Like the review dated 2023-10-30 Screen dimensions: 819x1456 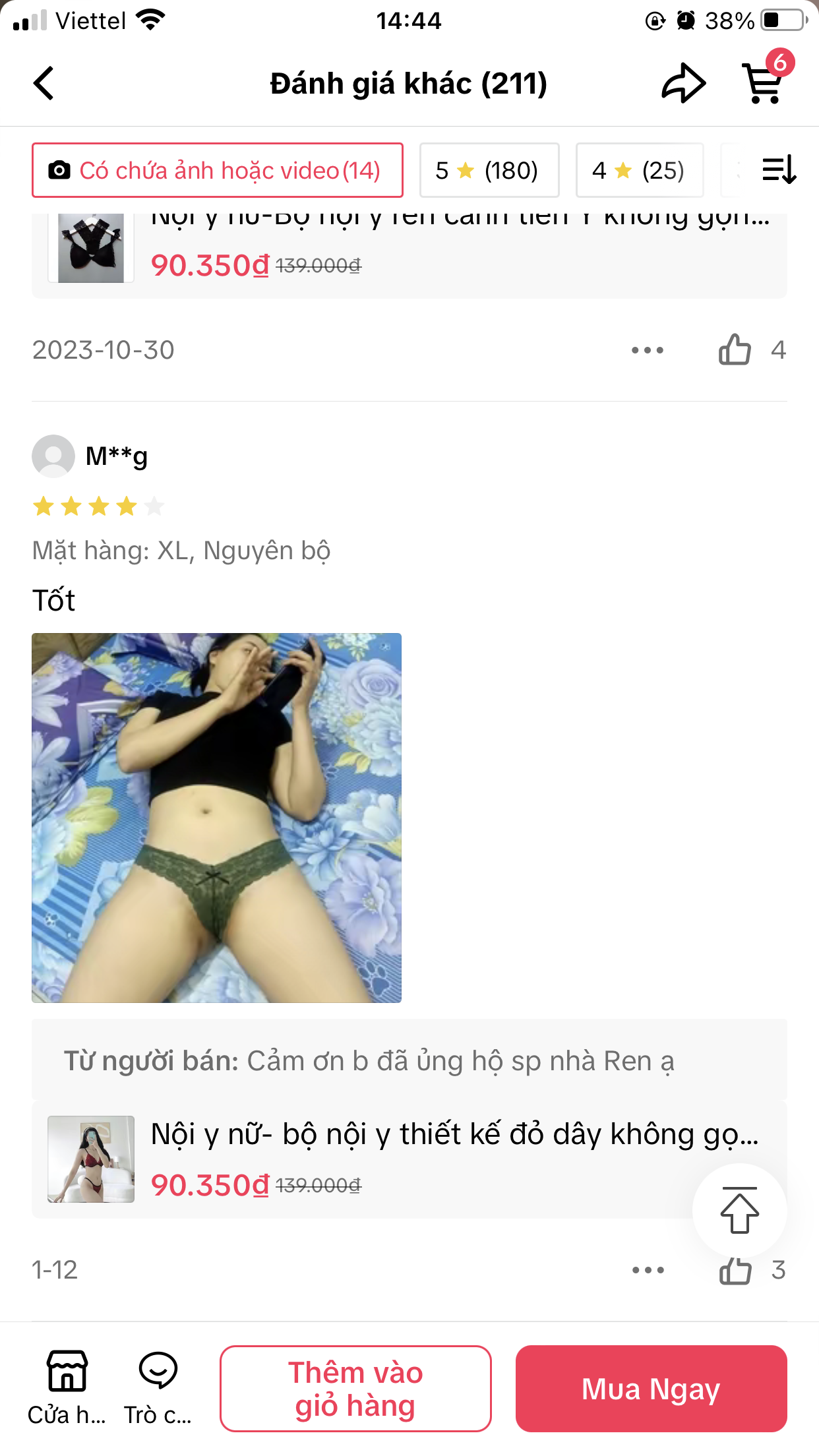(x=735, y=349)
